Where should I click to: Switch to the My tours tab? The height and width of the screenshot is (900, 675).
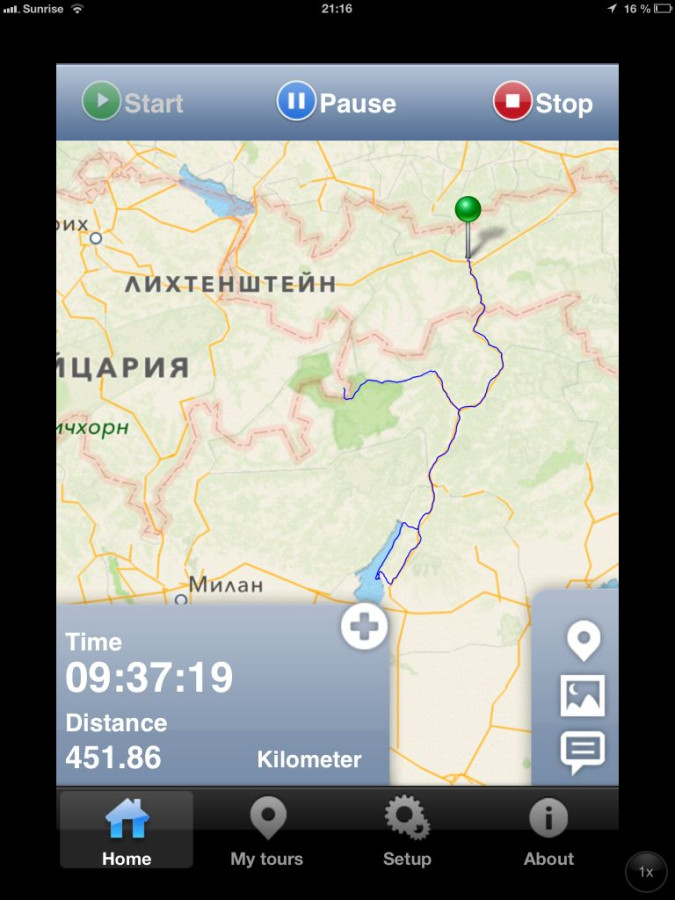click(266, 832)
